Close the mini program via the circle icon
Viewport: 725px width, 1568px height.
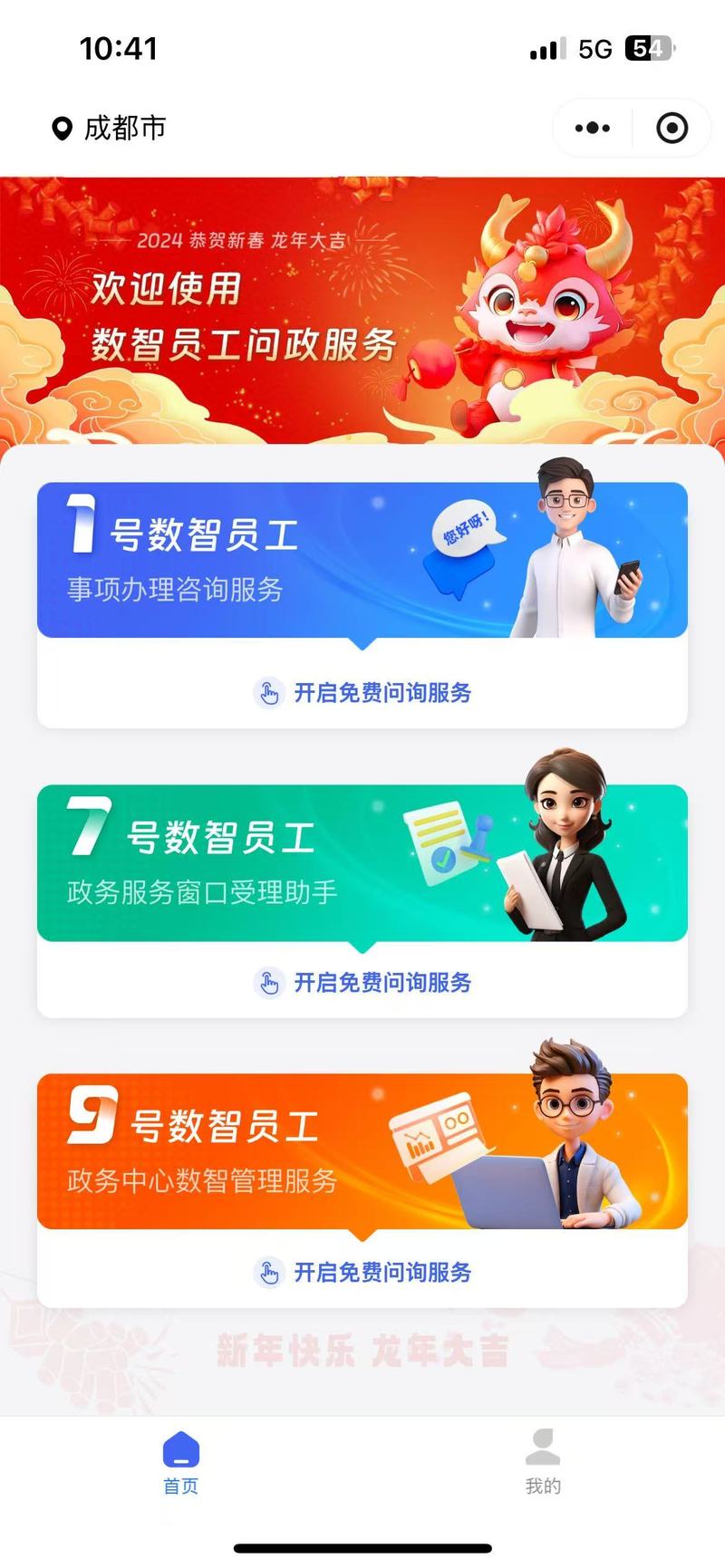coord(672,128)
